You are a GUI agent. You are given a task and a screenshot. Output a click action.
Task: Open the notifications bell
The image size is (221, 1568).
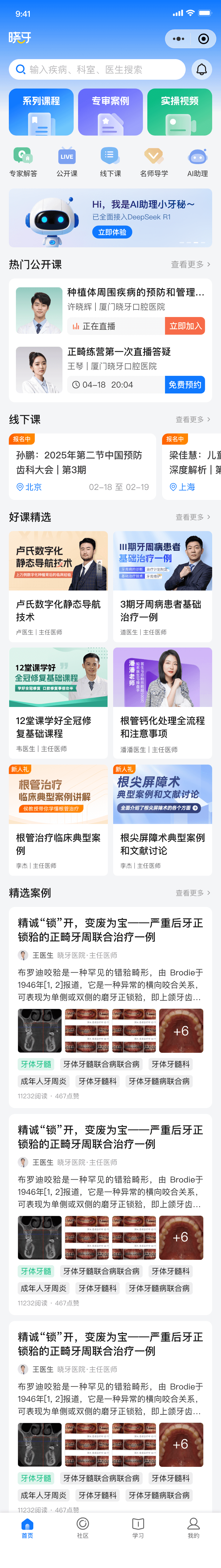coord(202,69)
